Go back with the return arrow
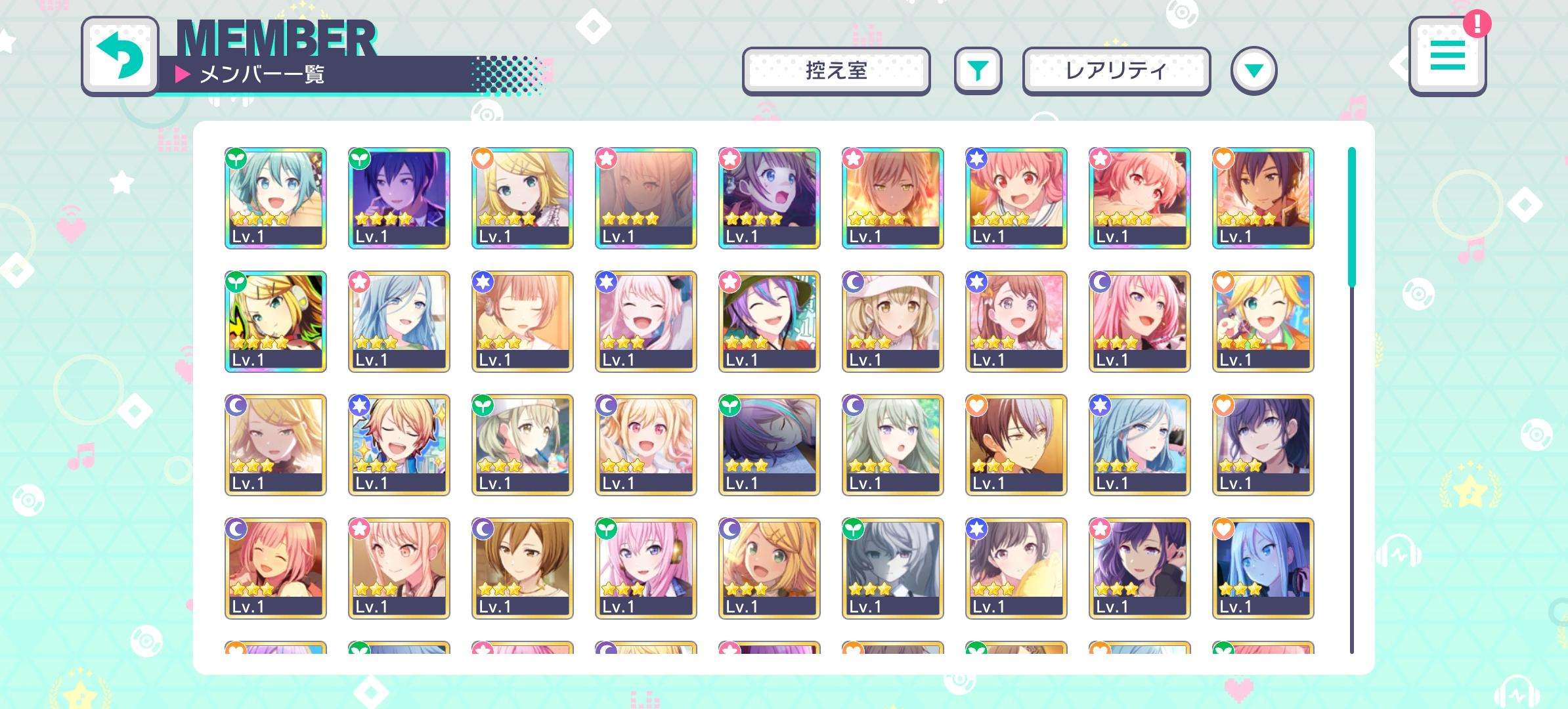1568x709 pixels. [120, 56]
